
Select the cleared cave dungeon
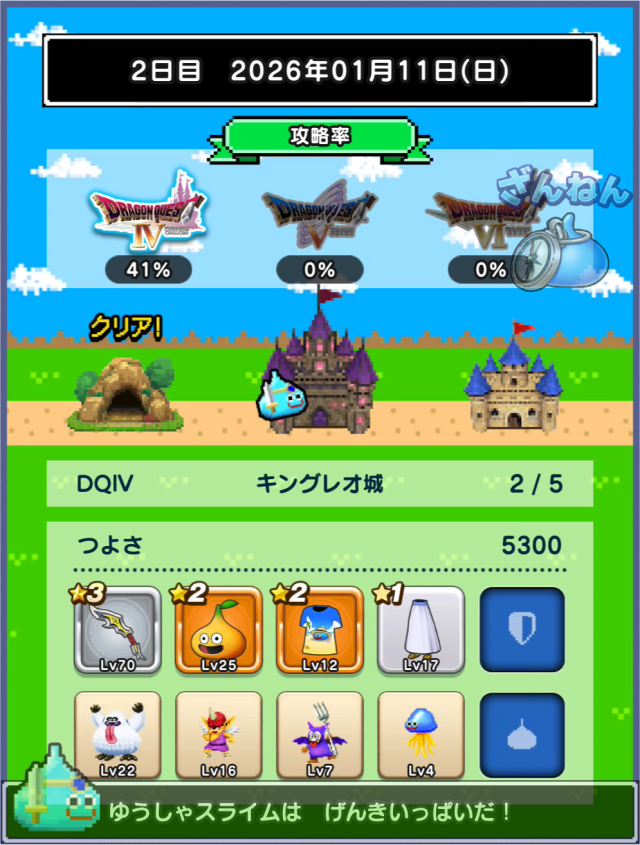(x=124, y=392)
